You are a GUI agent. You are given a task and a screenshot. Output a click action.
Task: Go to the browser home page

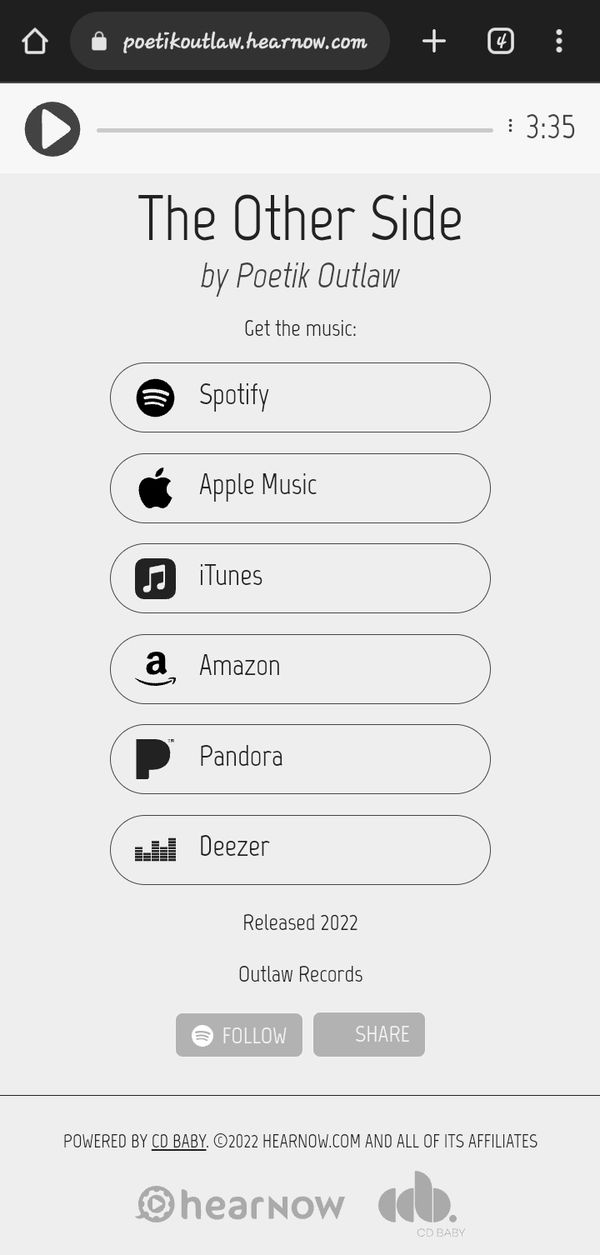(35, 41)
